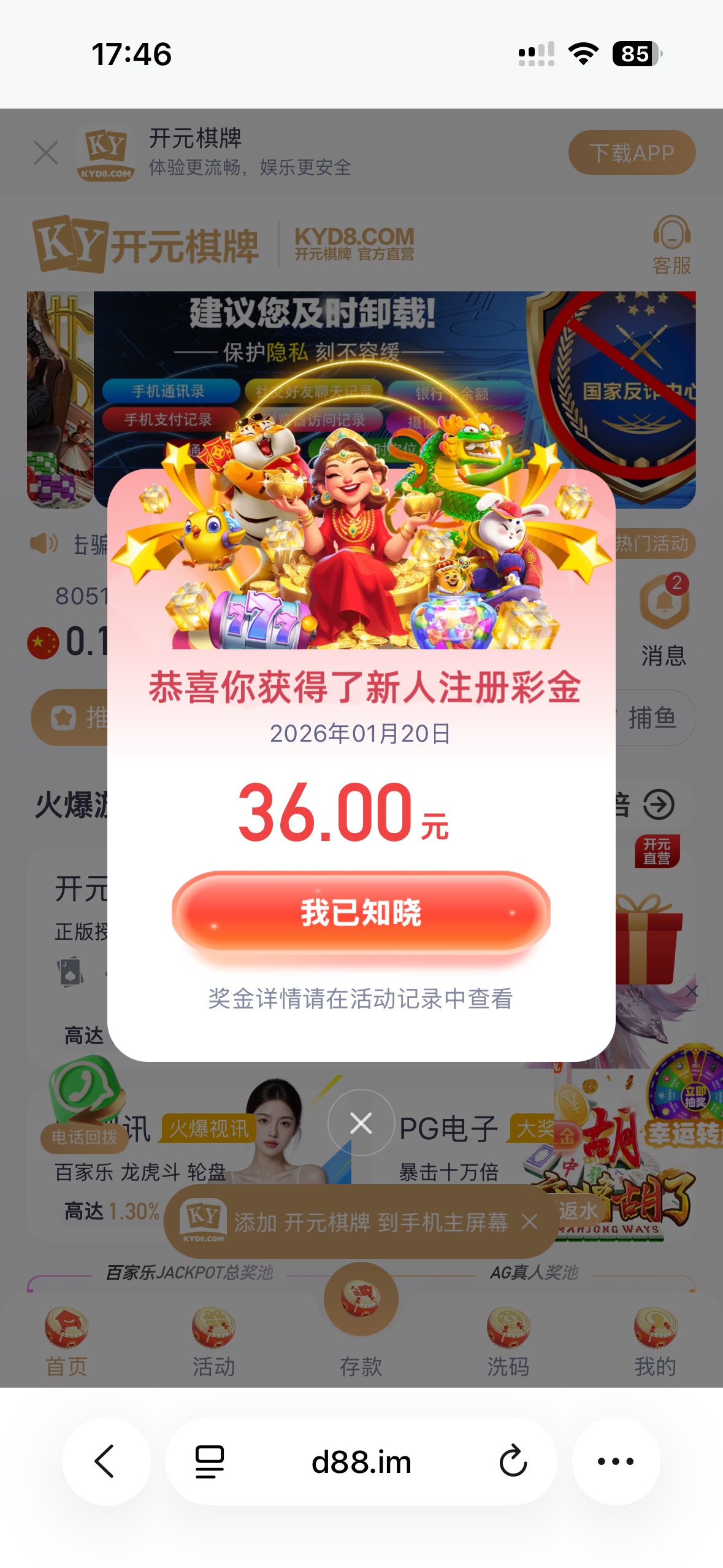Reload the d88.im page
Screen dimensions: 723x1568
point(513,1461)
